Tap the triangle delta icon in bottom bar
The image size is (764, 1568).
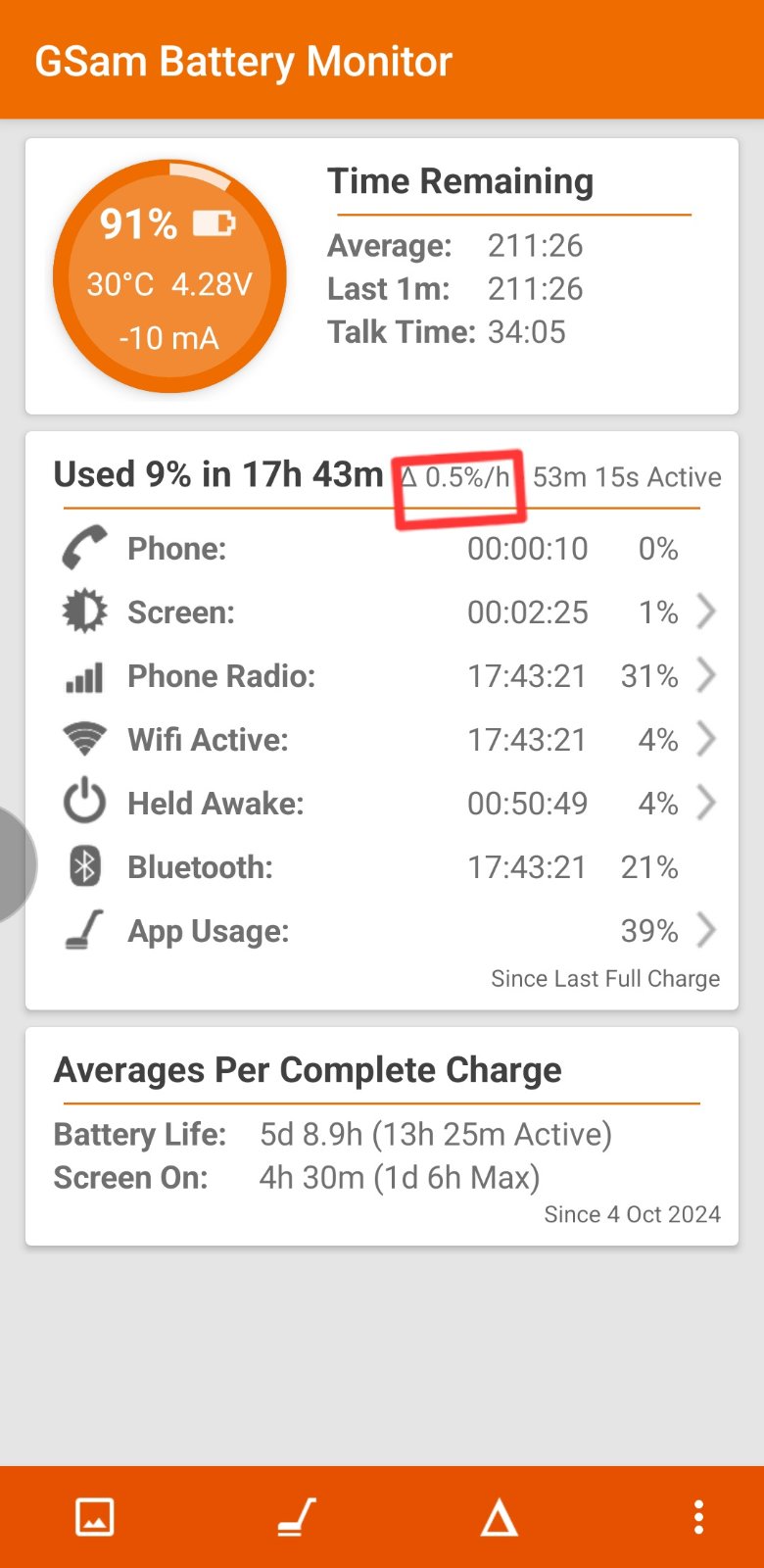499,1517
